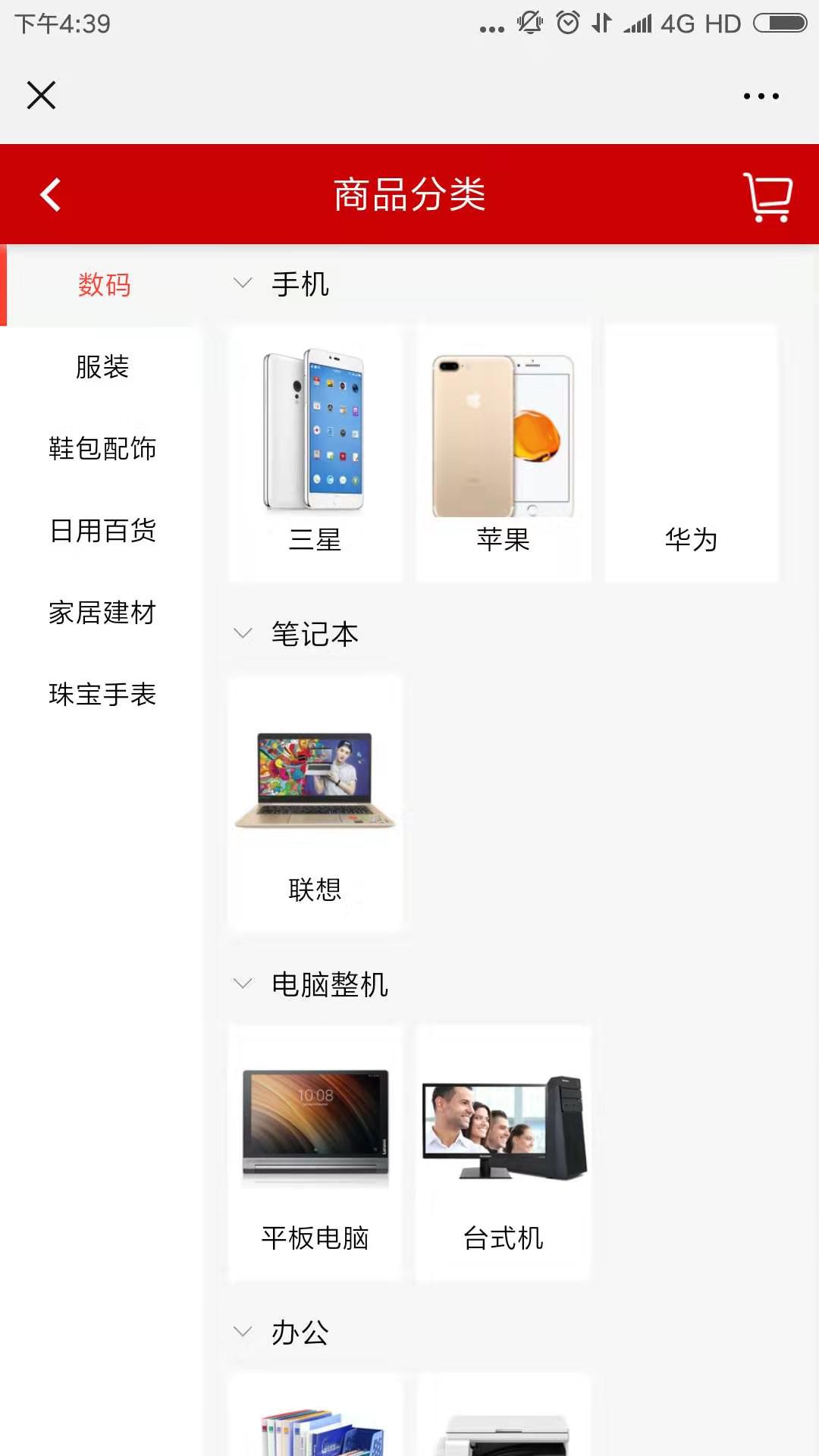Go back from 商品分类 page
819x1456 pixels.
click(50, 195)
